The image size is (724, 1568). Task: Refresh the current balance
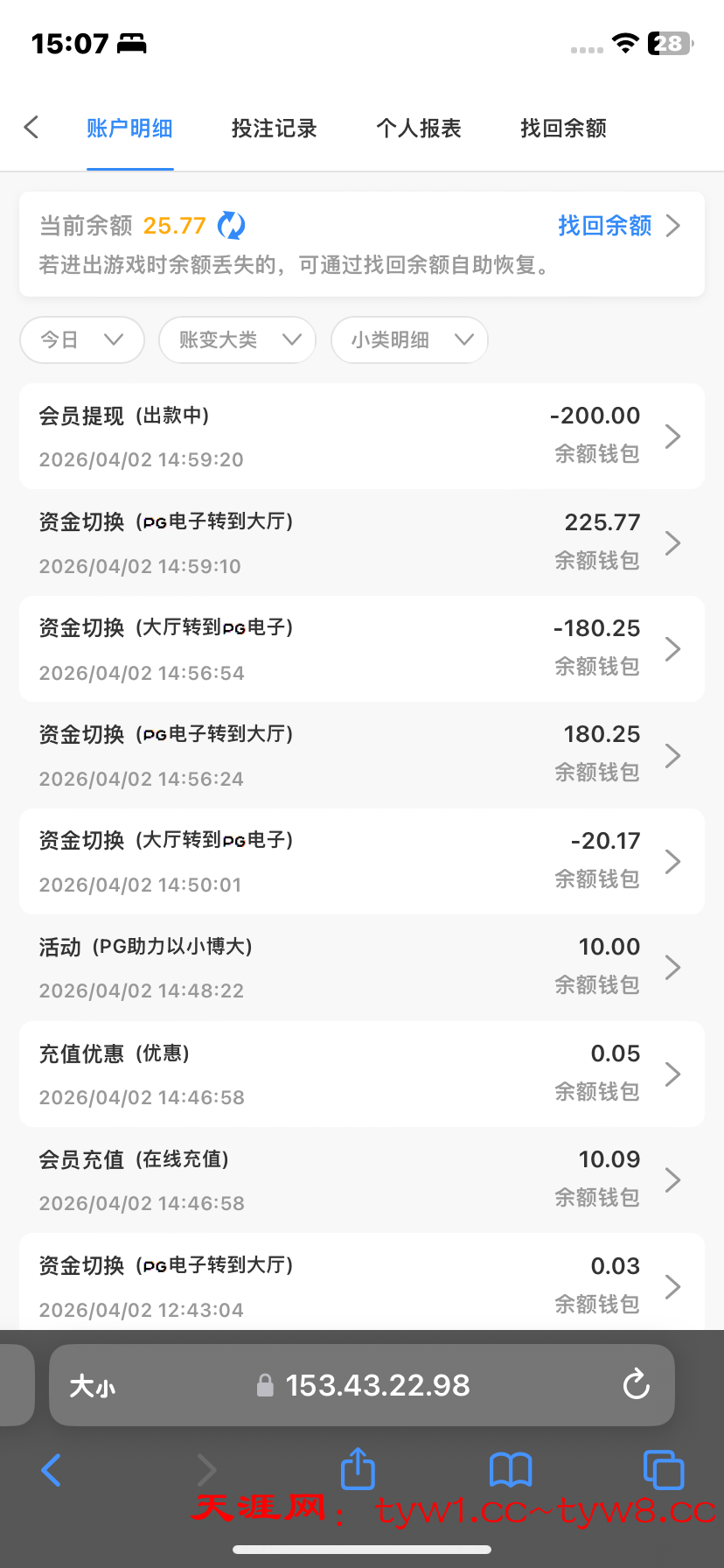(x=231, y=226)
